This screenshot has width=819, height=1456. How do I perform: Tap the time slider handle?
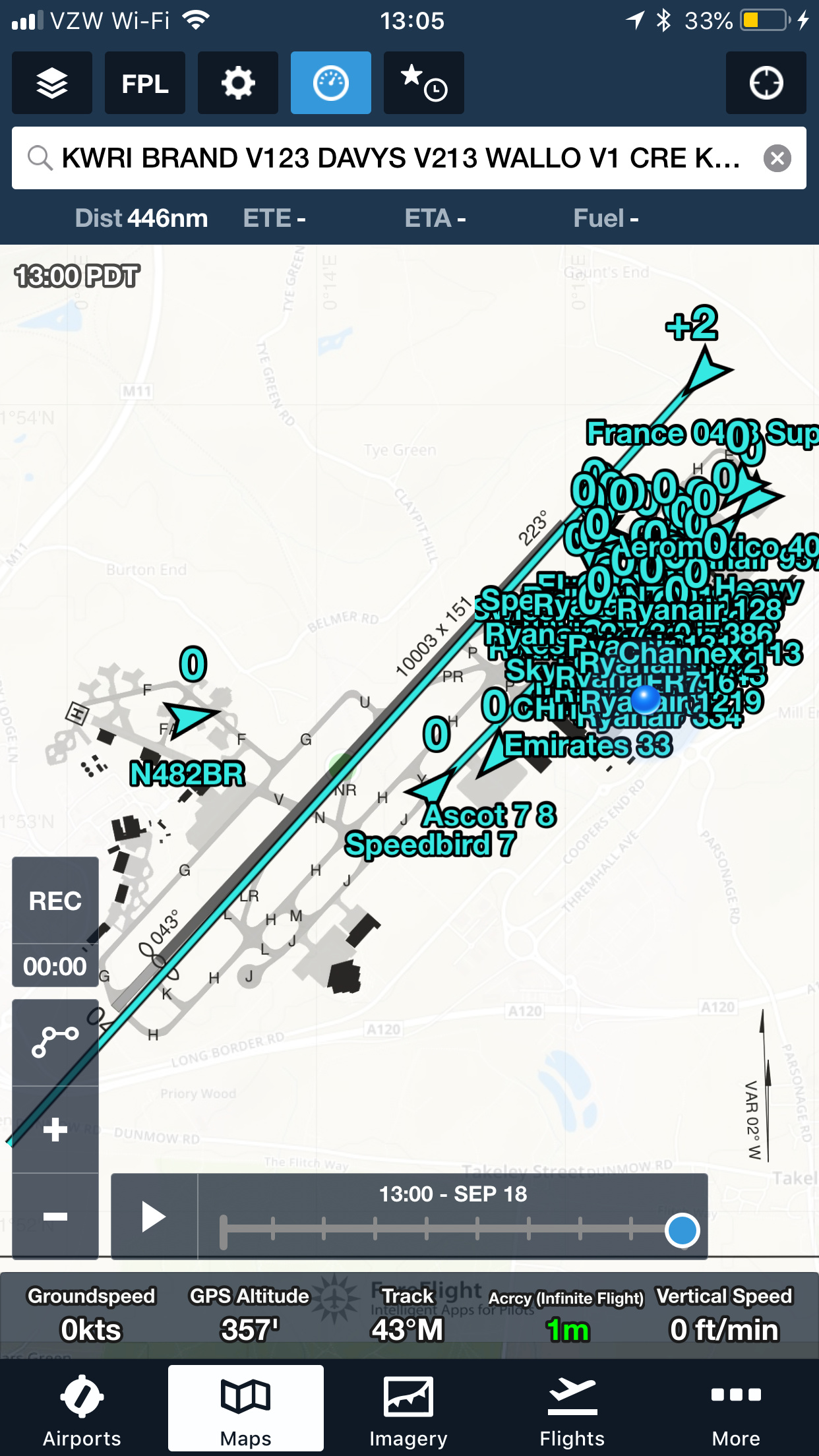pos(682,1230)
